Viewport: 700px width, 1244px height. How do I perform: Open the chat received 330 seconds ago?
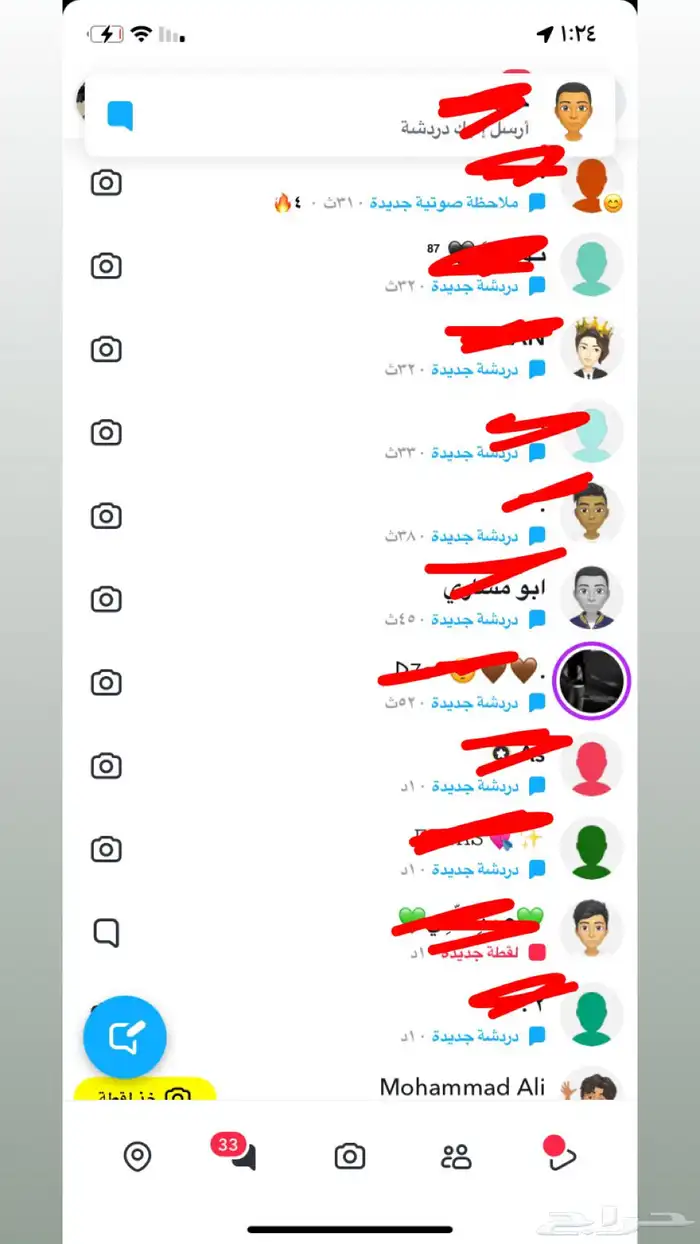click(x=400, y=433)
